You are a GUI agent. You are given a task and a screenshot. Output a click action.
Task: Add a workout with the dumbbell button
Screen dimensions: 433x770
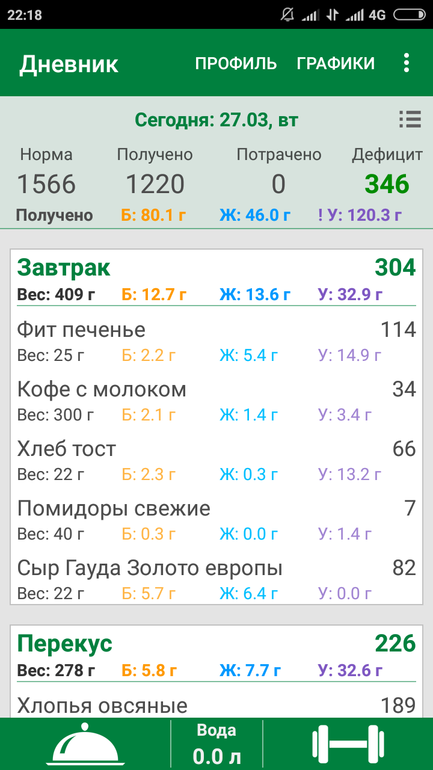tap(348, 744)
